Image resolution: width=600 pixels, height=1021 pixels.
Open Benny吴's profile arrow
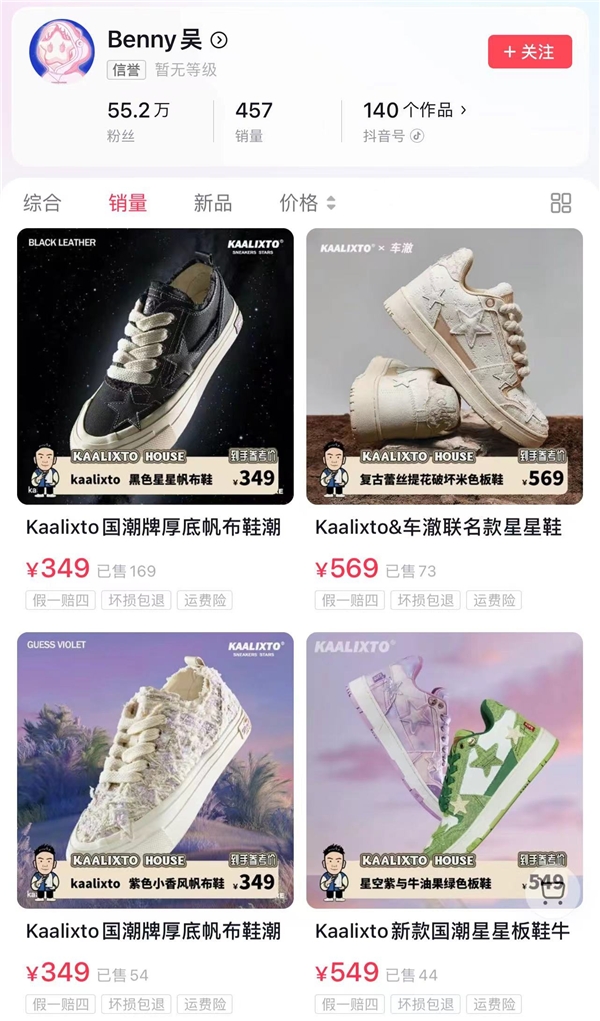(219, 41)
